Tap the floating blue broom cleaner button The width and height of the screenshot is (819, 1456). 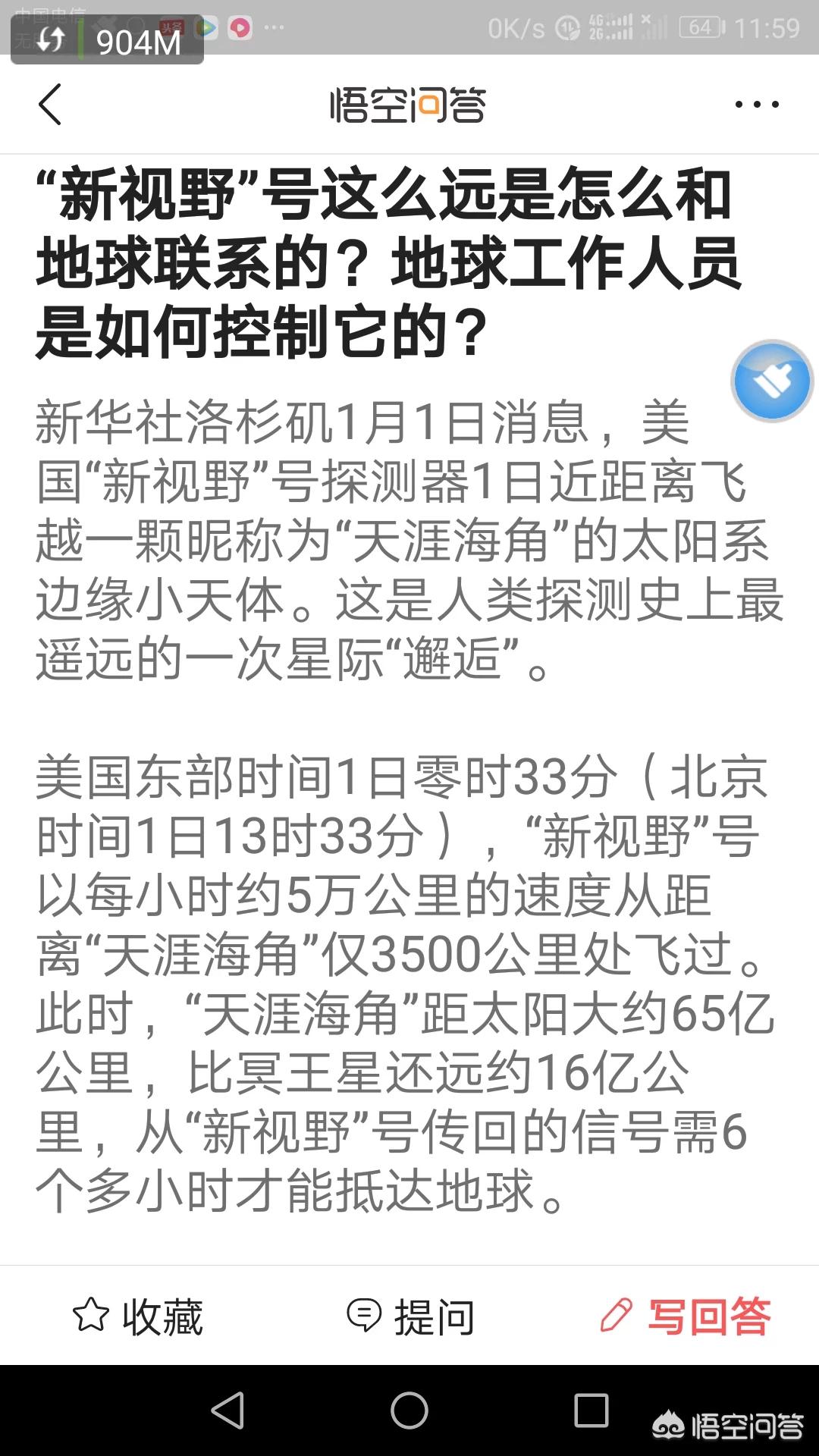point(772,381)
